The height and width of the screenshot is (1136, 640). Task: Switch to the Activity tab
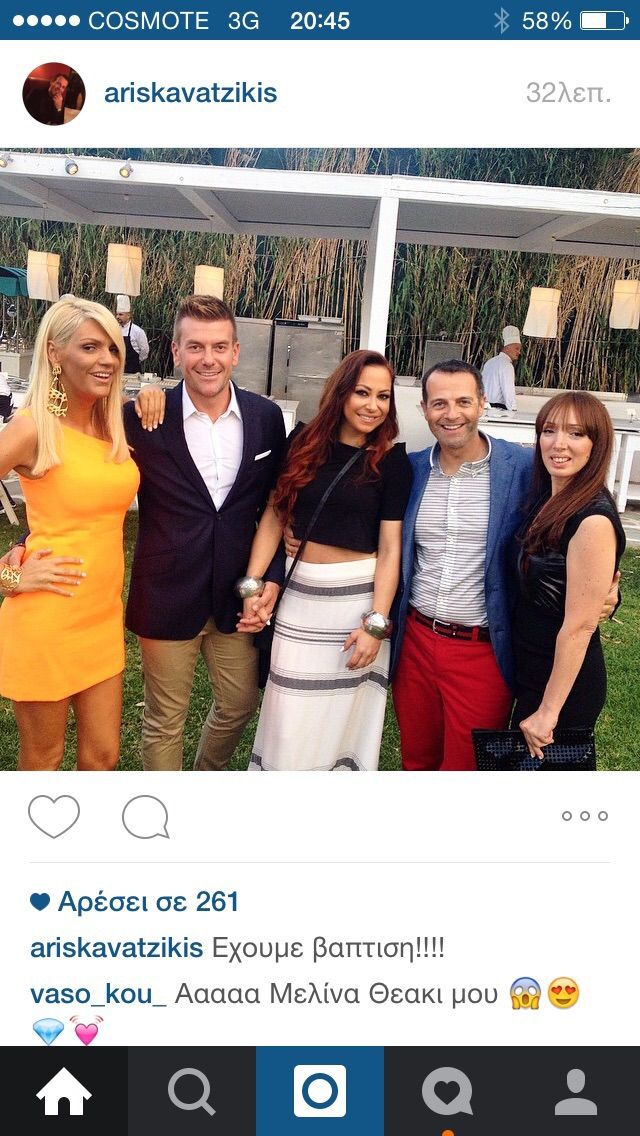click(447, 1091)
